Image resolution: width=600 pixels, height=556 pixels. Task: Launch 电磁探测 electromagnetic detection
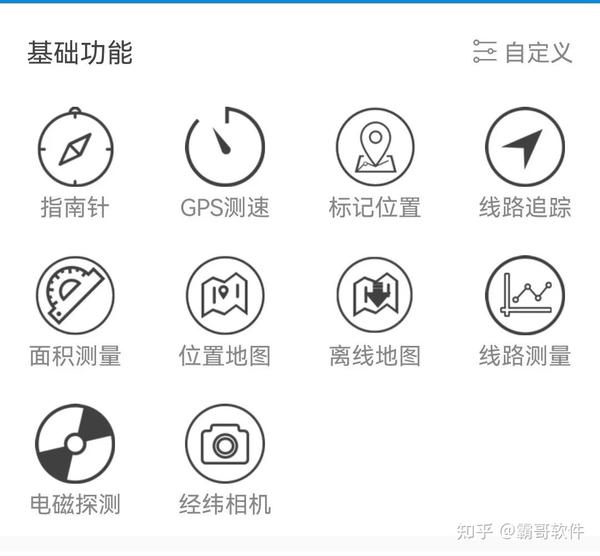[x=75, y=443]
